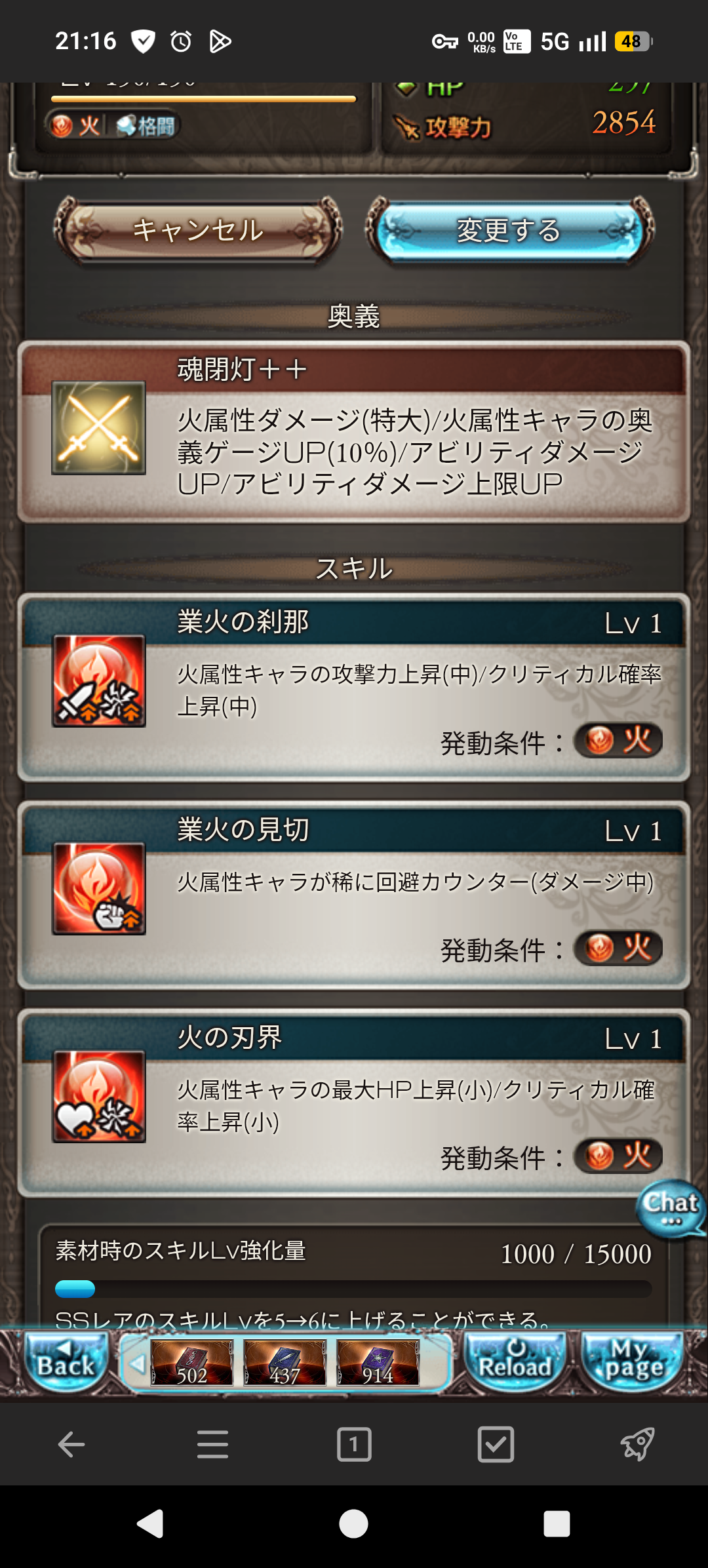This screenshot has width=708, height=1568.
Task: Expand the item shortcut left arrow
Action: click(x=136, y=1364)
